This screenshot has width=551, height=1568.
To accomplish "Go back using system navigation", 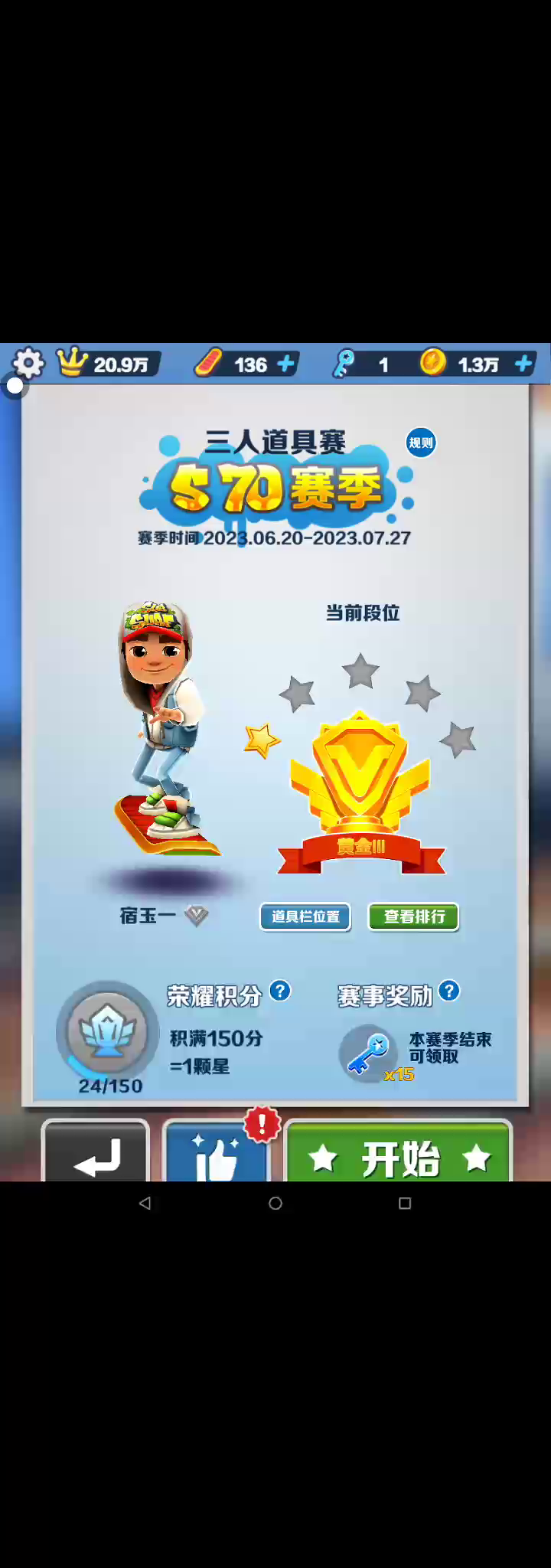I will tap(145, 1204).
